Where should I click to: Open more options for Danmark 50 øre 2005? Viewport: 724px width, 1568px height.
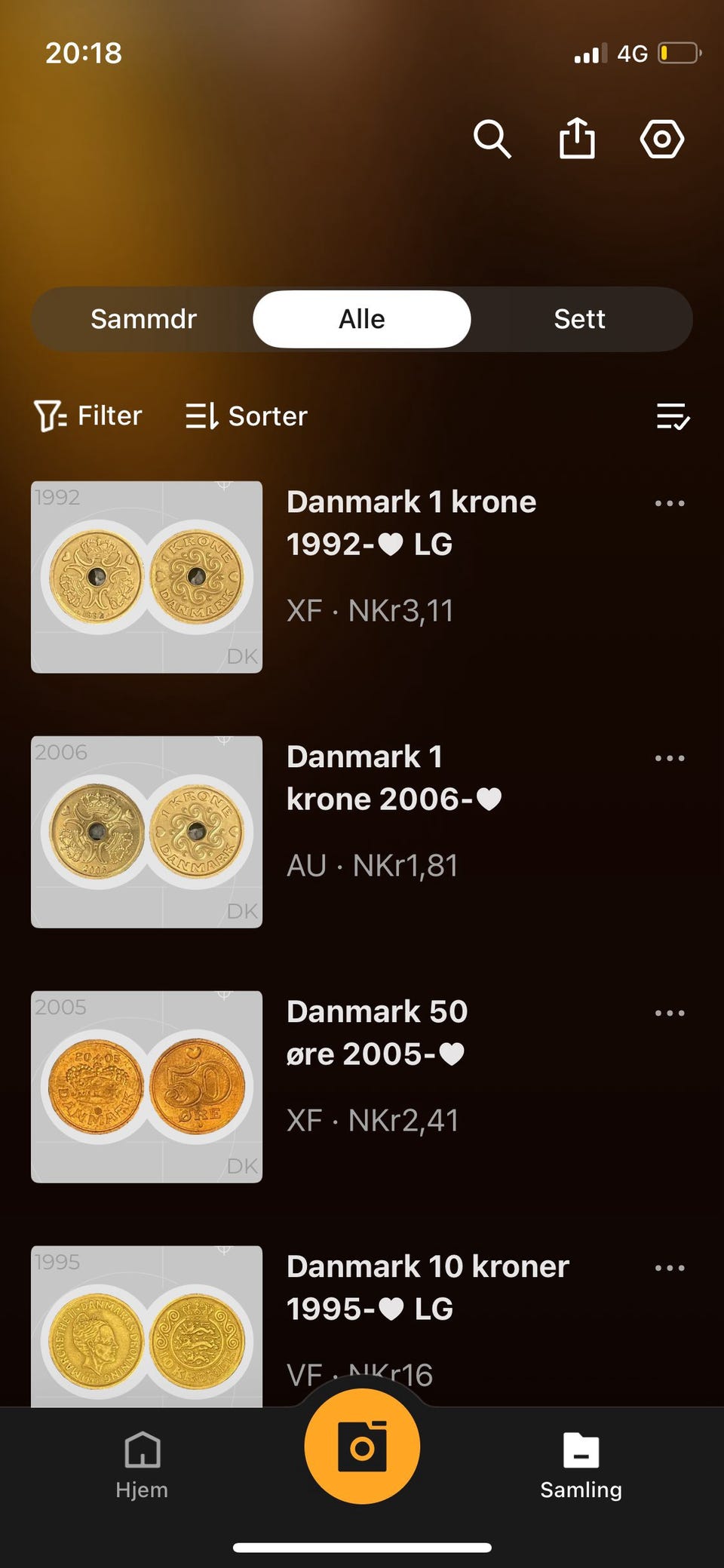(670, 1013)
